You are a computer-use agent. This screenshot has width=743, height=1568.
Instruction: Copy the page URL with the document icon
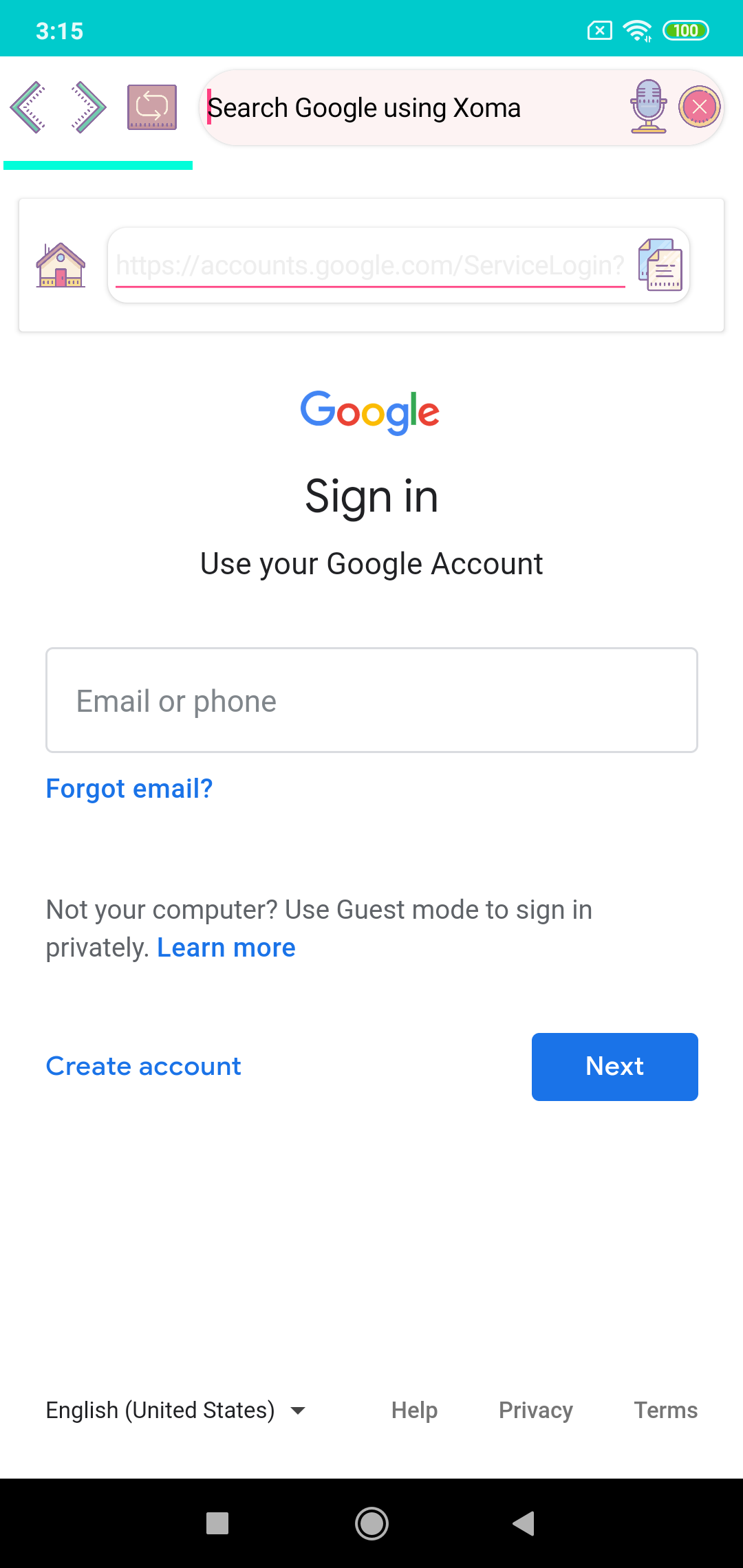660,265
